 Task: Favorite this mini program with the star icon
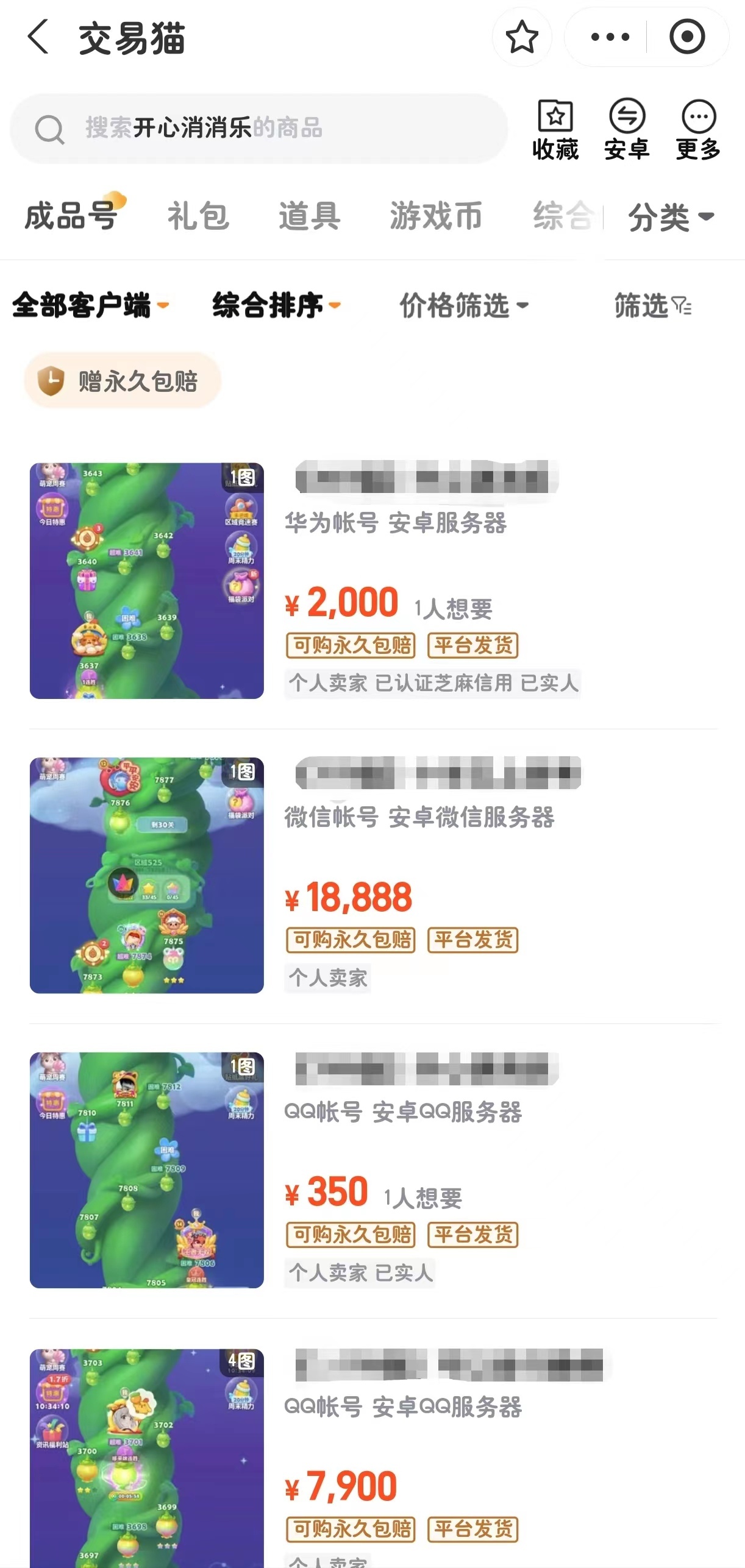(522, 37)
